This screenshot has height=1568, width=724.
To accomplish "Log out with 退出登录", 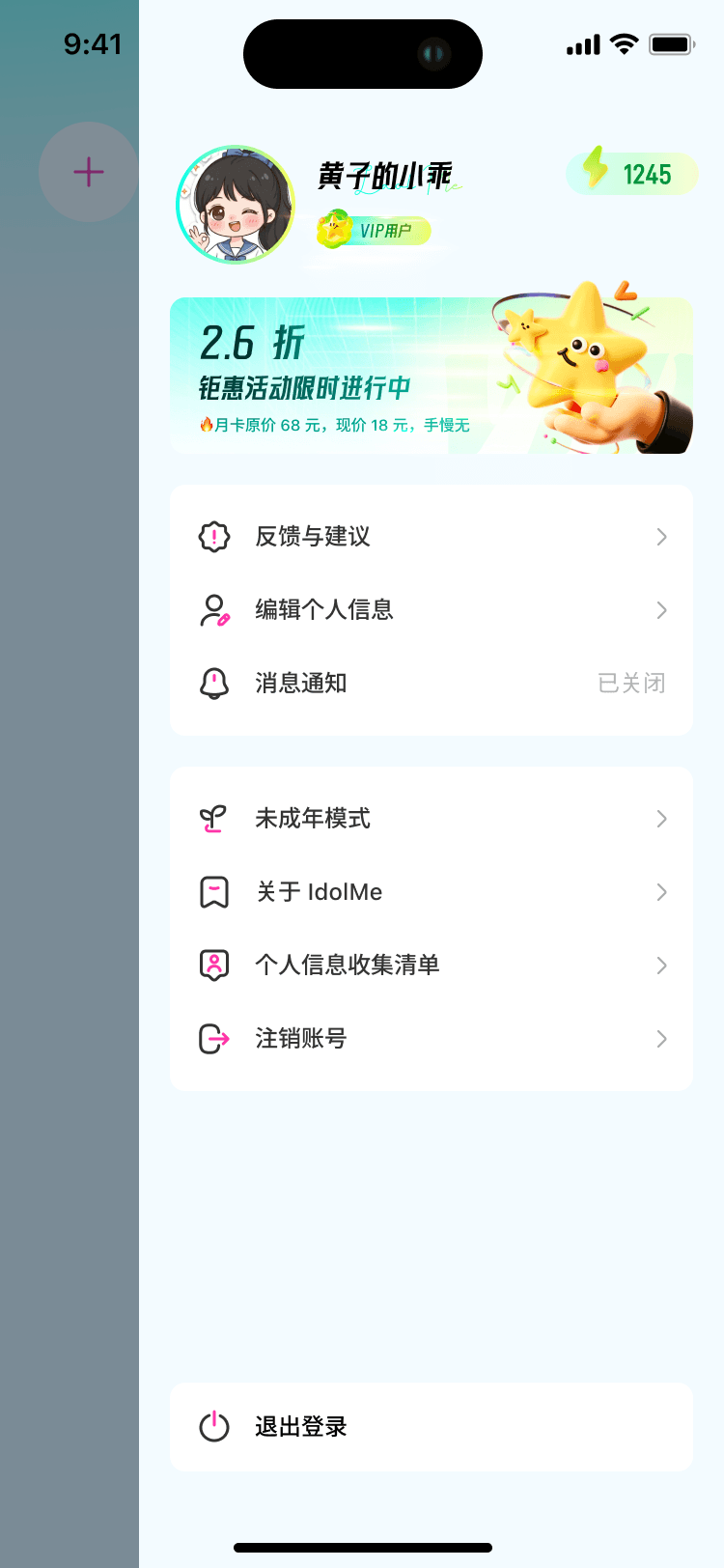I will tap(431, 1427).
